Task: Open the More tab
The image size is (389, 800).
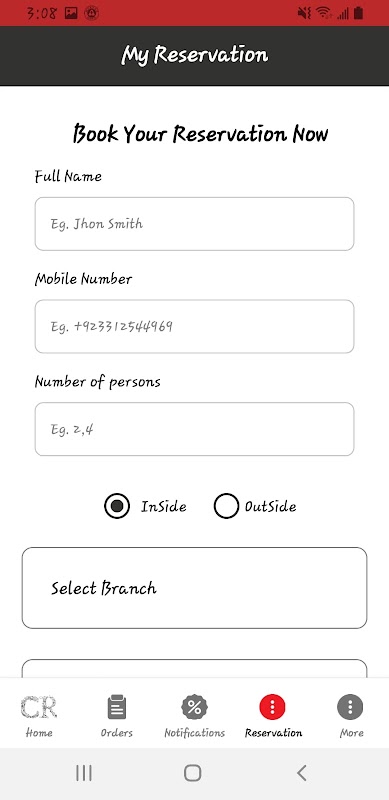Action: [351, 715]
